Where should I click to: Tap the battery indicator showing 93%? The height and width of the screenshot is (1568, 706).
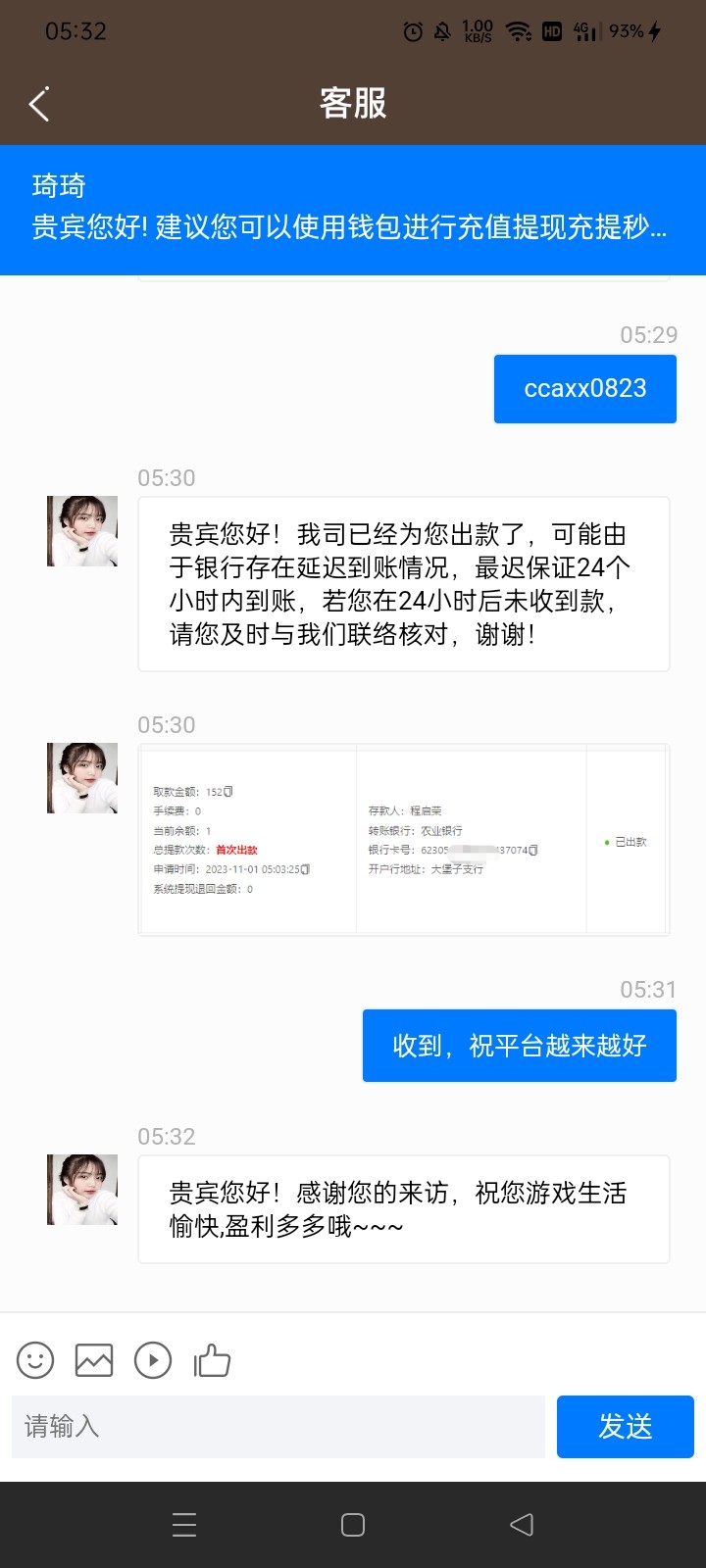[629, 31]
